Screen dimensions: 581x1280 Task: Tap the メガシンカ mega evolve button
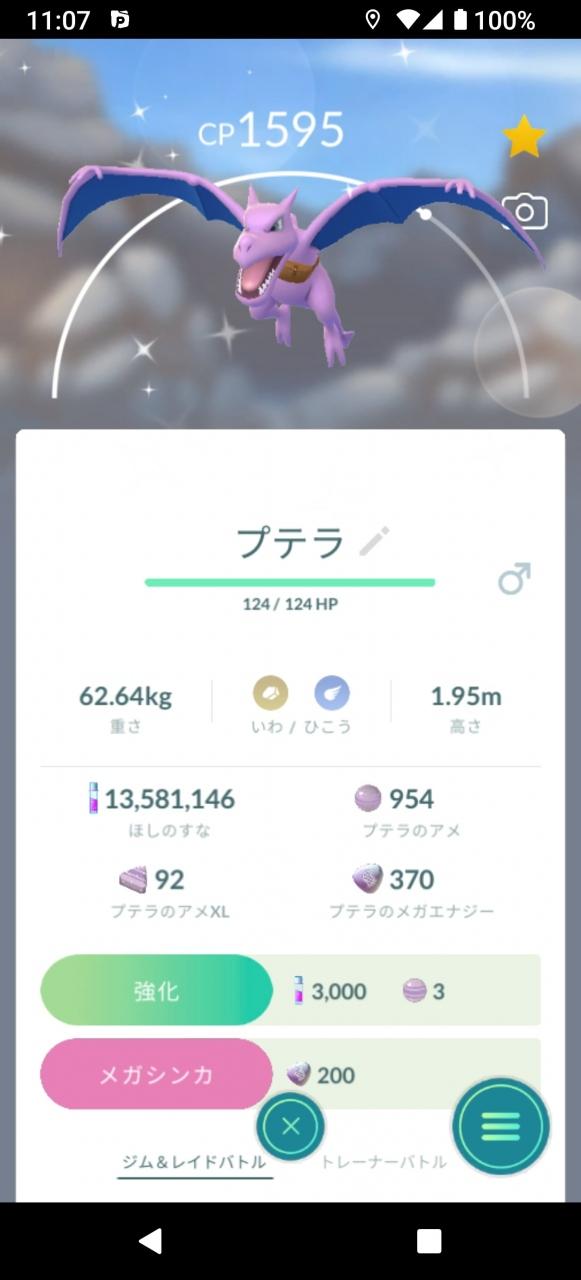(x=156, y=1074)
